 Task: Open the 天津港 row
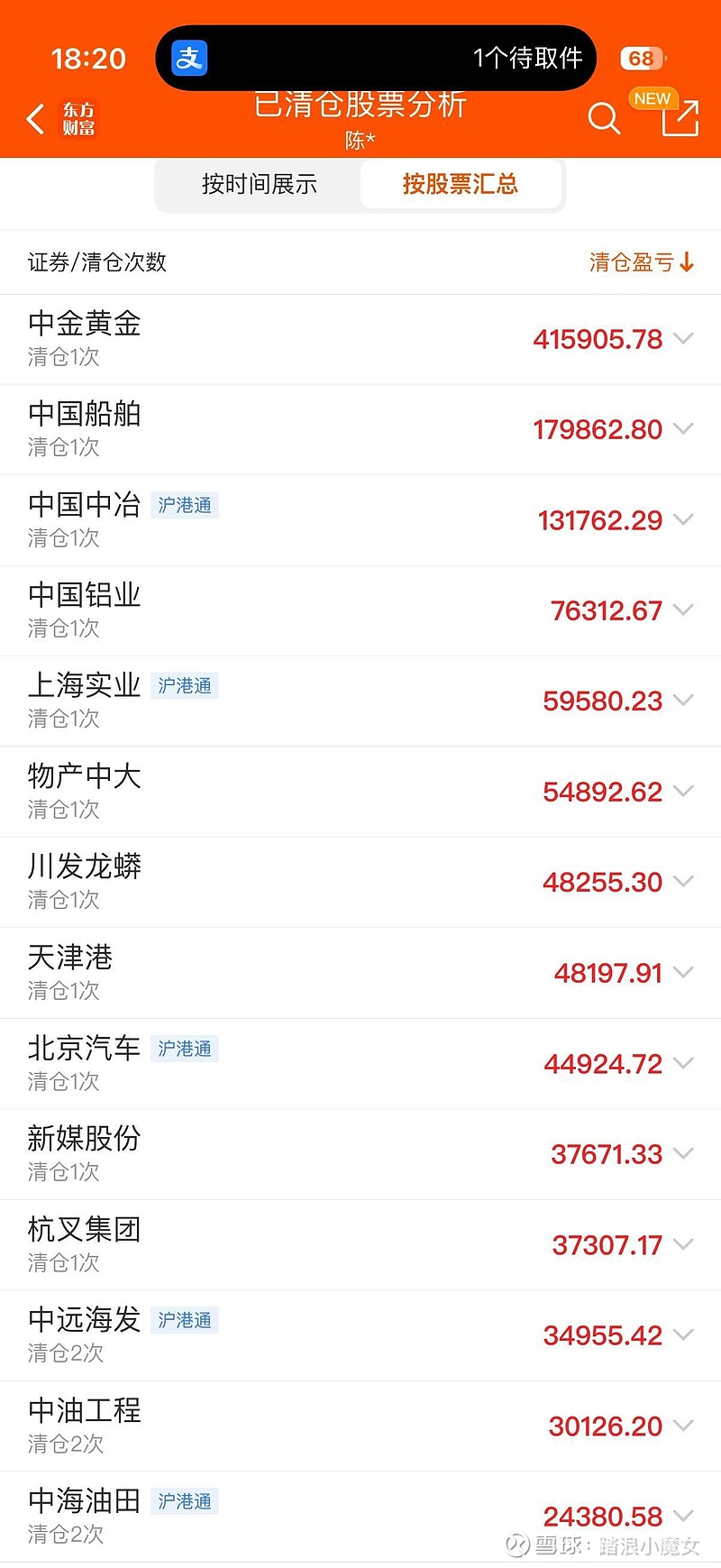683,973
